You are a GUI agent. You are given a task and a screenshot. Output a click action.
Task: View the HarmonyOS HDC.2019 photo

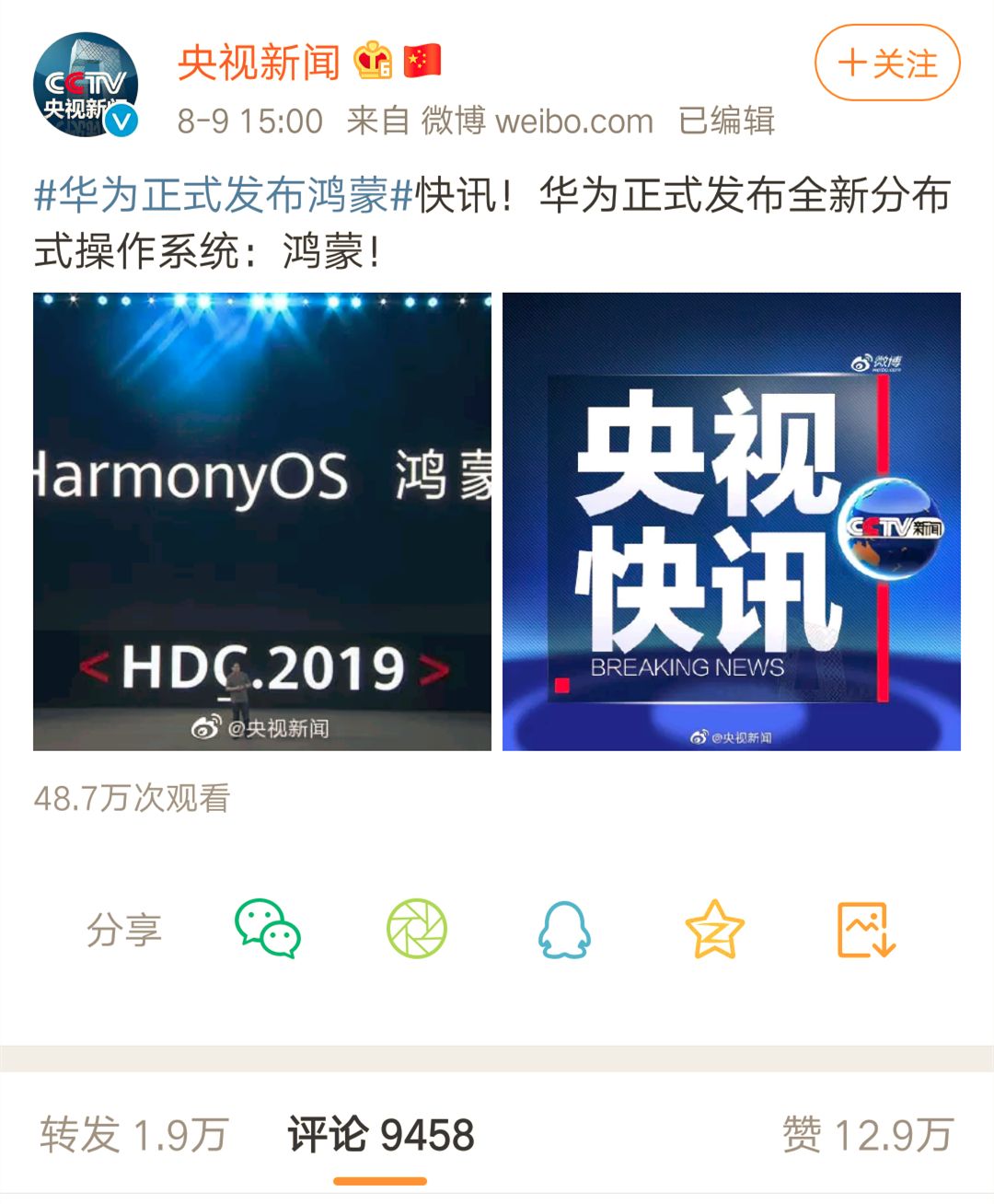[262, 521]
